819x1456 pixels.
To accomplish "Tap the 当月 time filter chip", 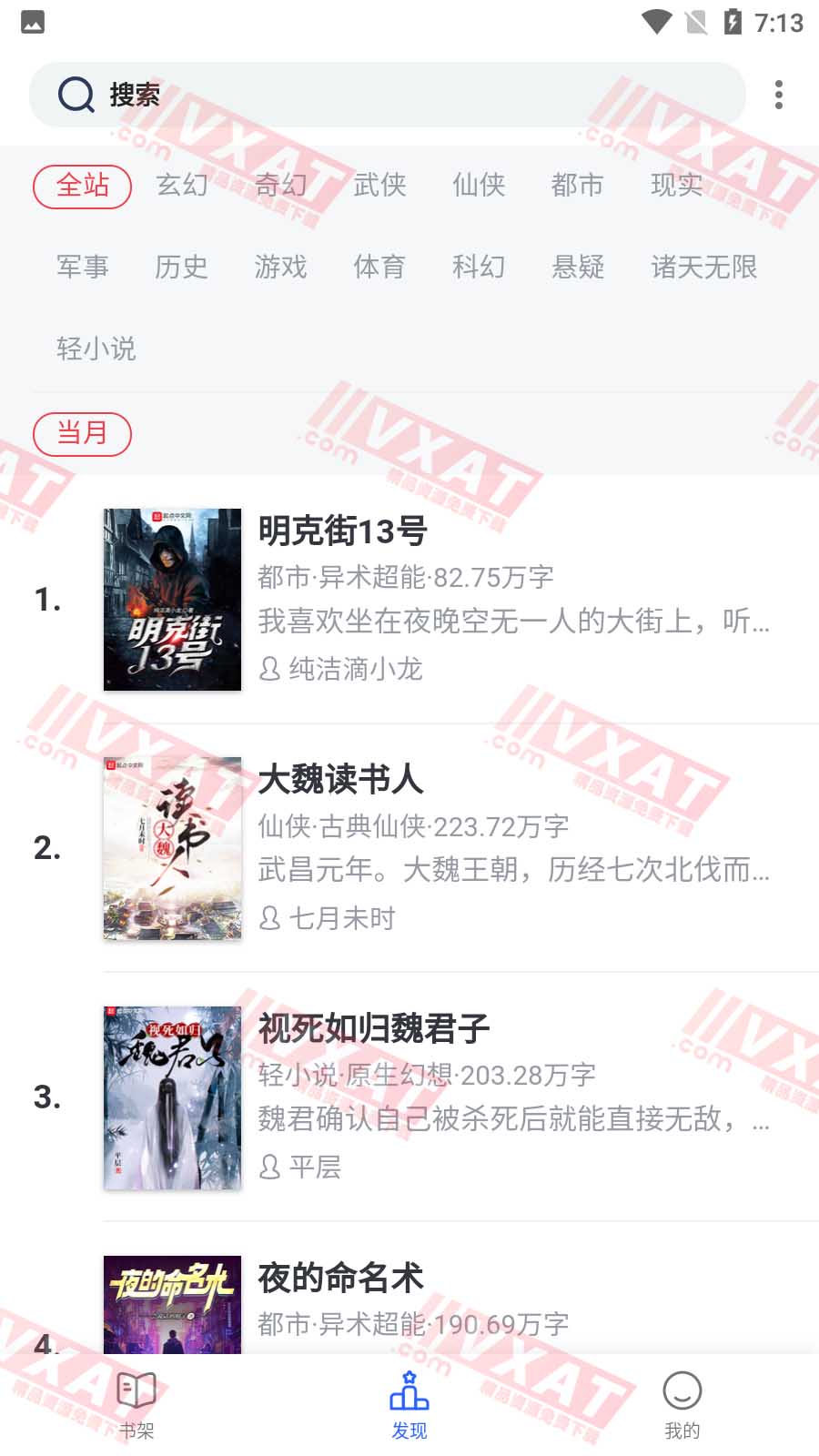I will tap(83, 433).
